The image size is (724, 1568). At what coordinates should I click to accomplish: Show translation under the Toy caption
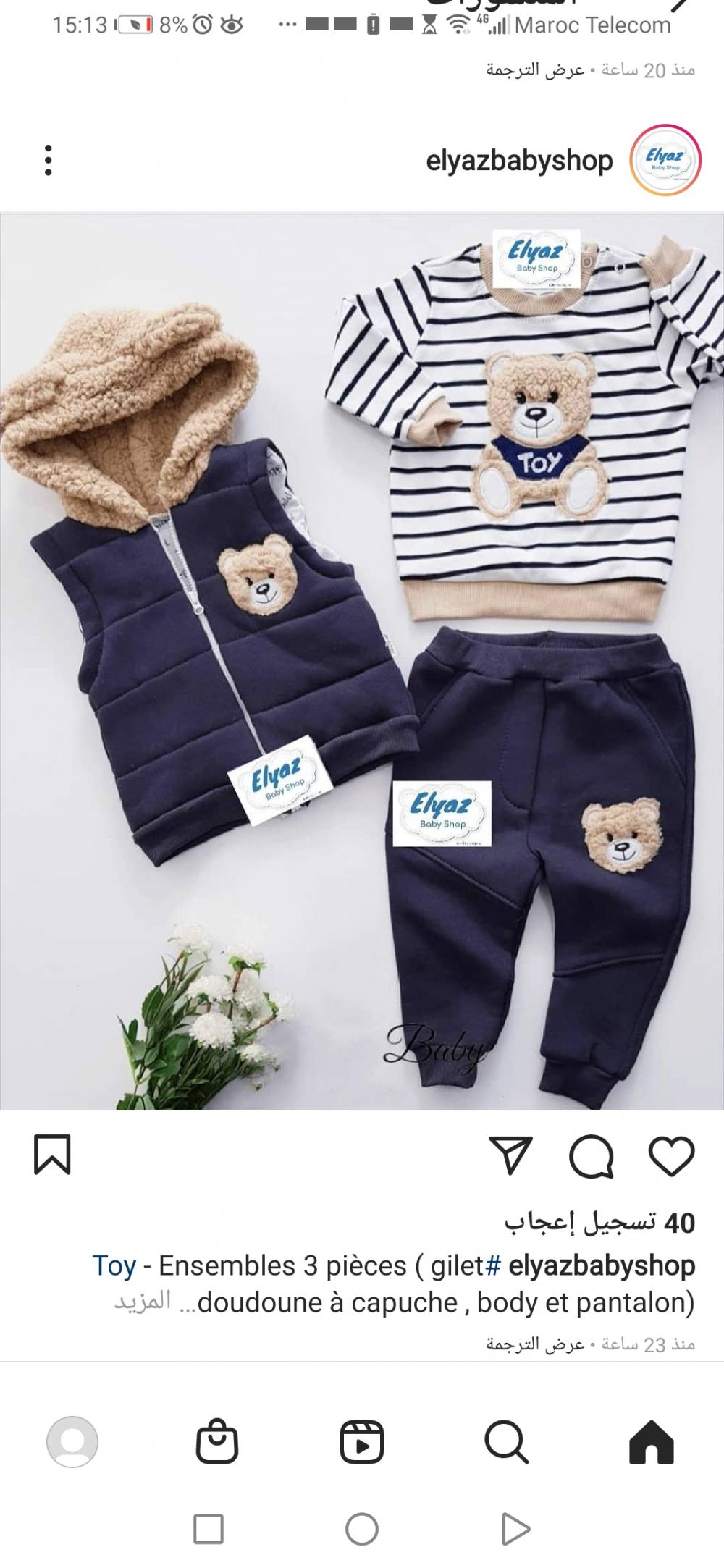pos(535,1344)
